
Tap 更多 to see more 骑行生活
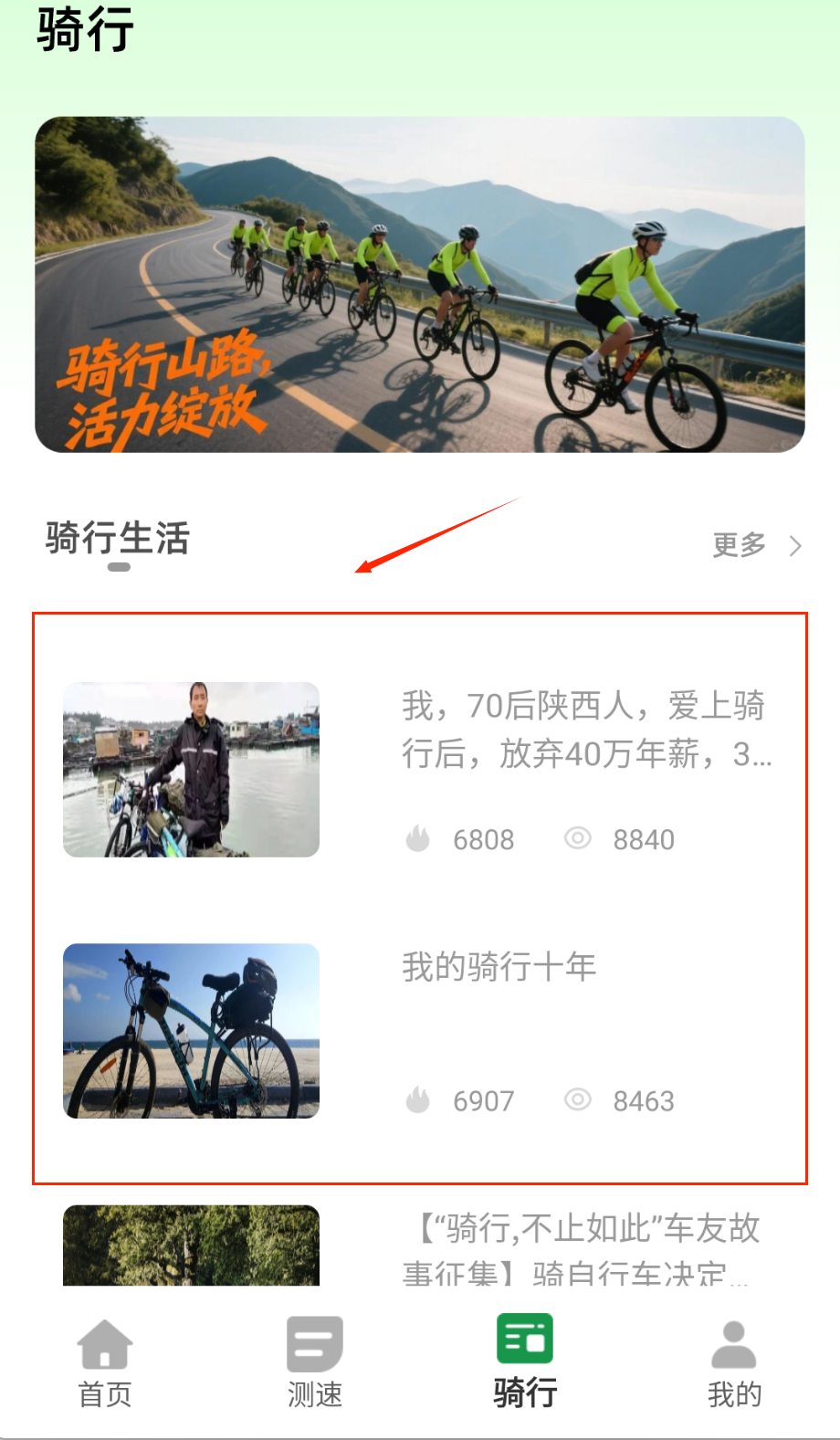[x=756, y=545]
